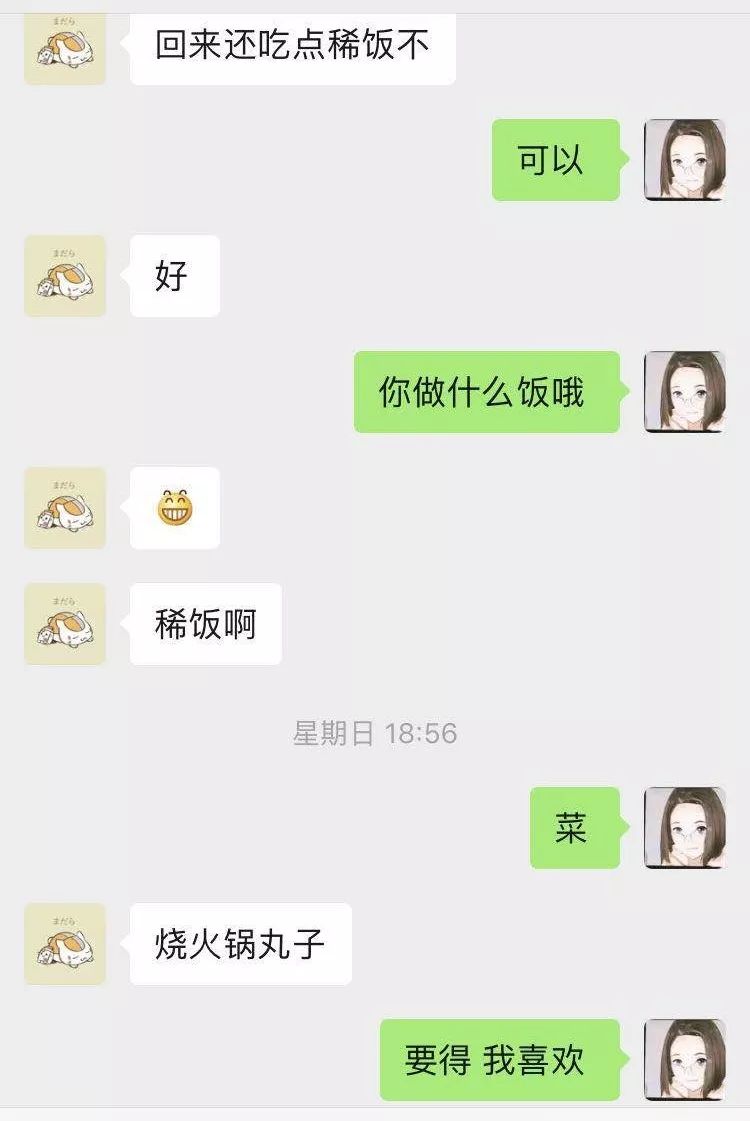Tap cat avatar next to "烧火锅丸子"
The image size is (750, 1121).
[x=65, y=944]
